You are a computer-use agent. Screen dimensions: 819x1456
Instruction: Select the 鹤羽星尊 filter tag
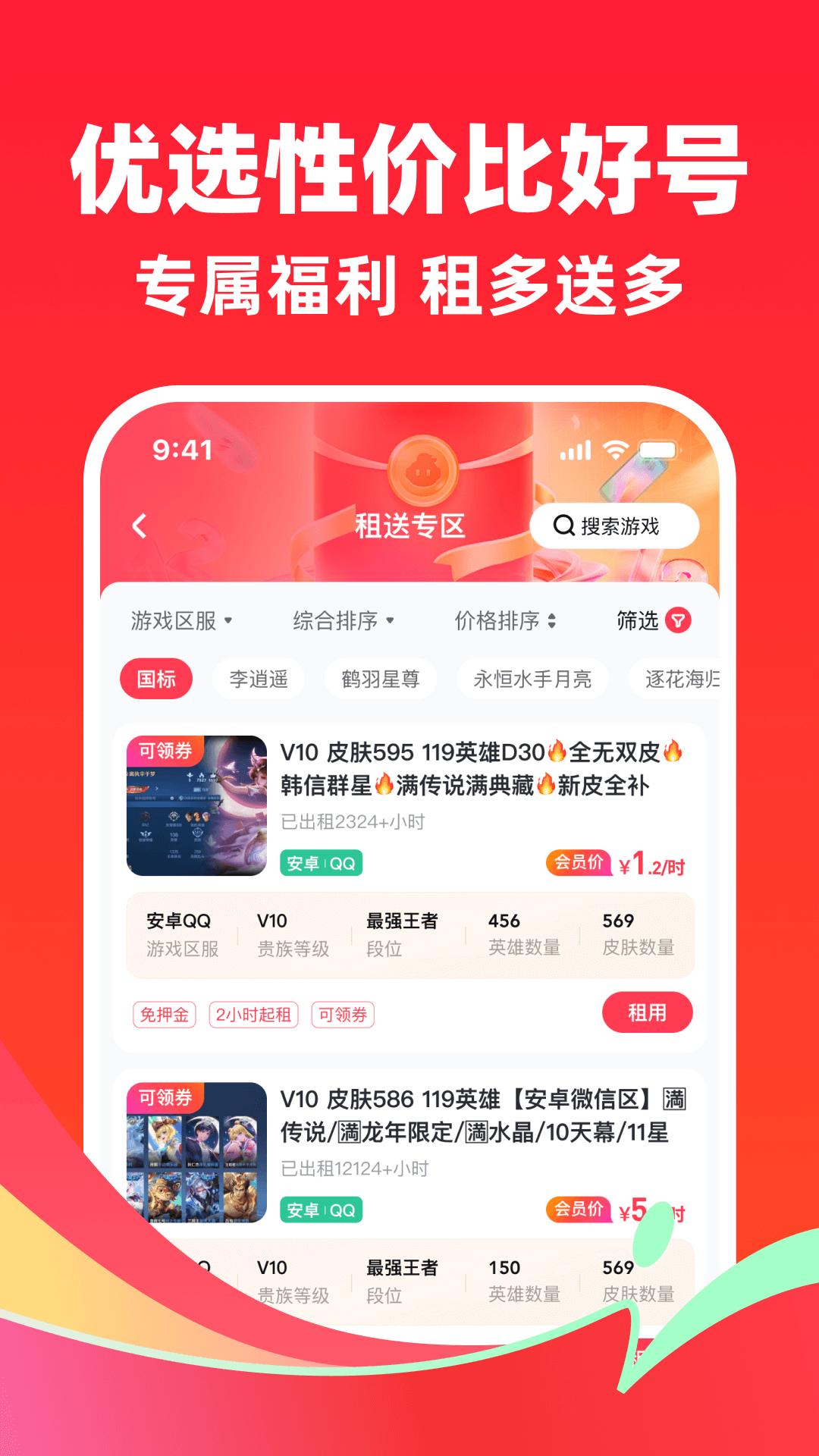coord(381,679)
